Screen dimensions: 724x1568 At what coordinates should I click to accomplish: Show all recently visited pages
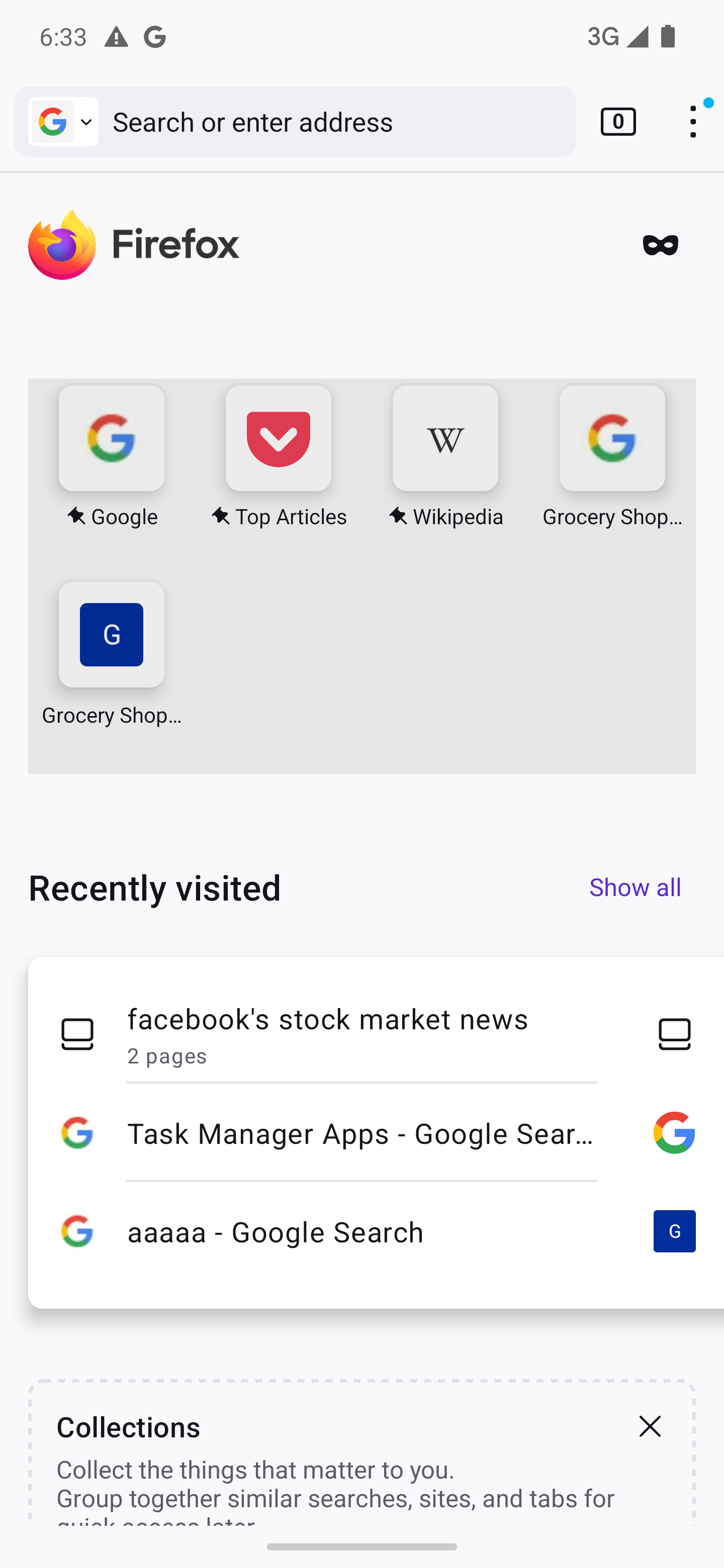click(x=635, y=888)
